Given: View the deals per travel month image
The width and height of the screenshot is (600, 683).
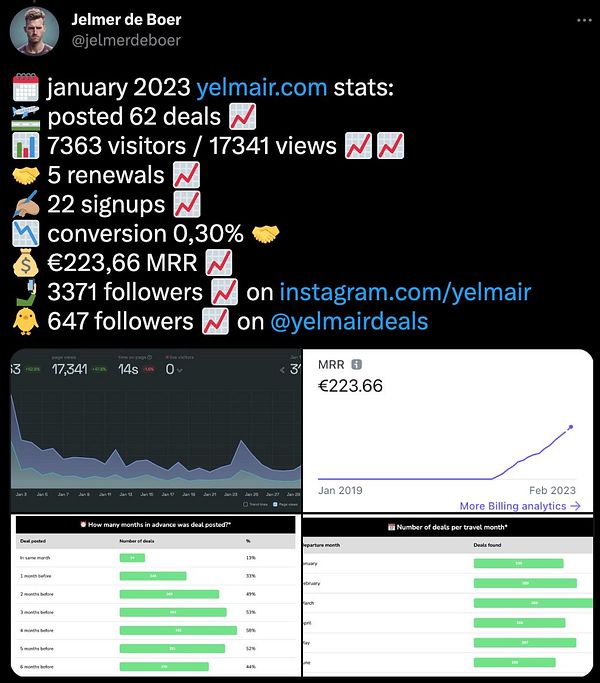Looking at the screenshot, I should click(446, 596).
